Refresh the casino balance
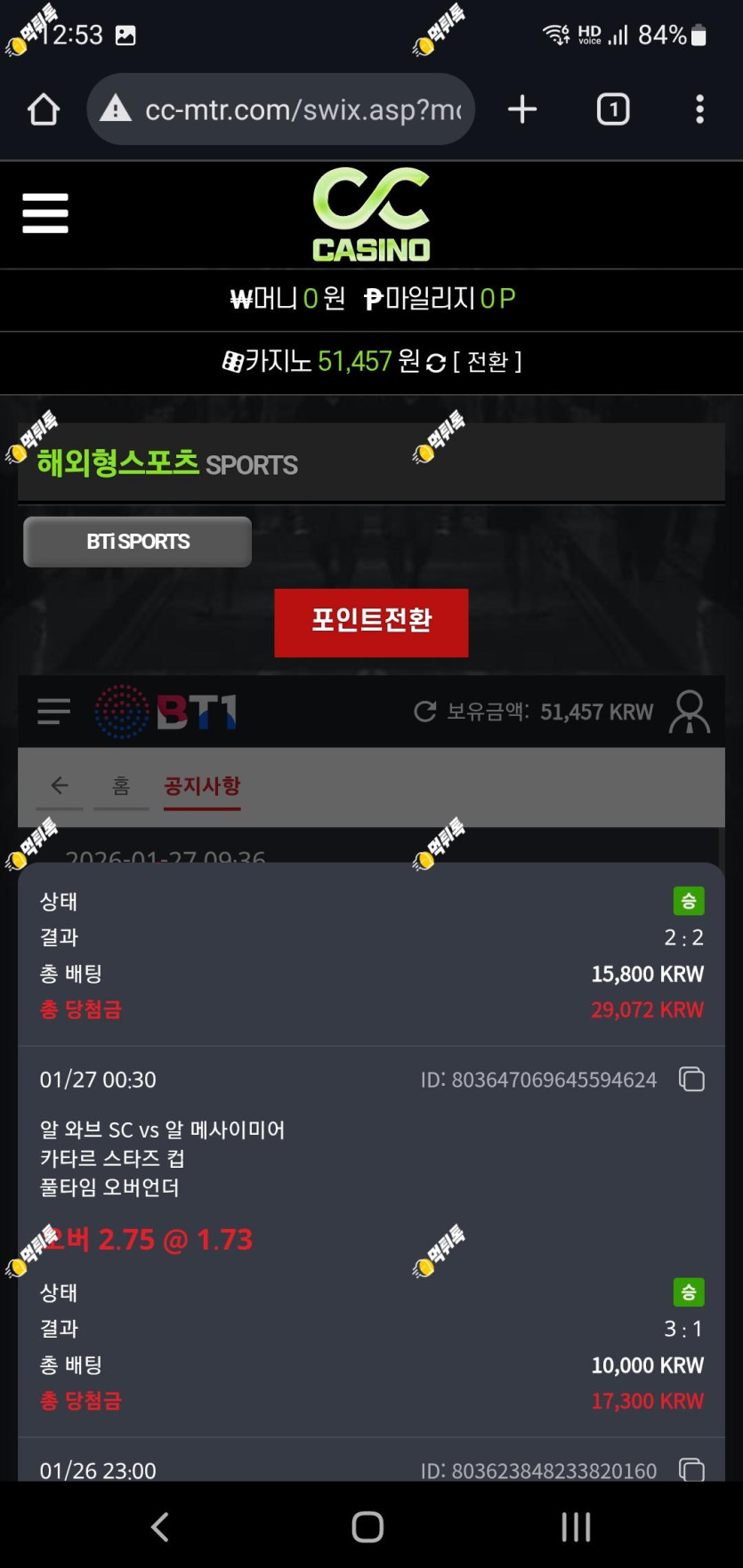Image resolution: width=743 pixels, height=1568 pixels. (436, 363)
